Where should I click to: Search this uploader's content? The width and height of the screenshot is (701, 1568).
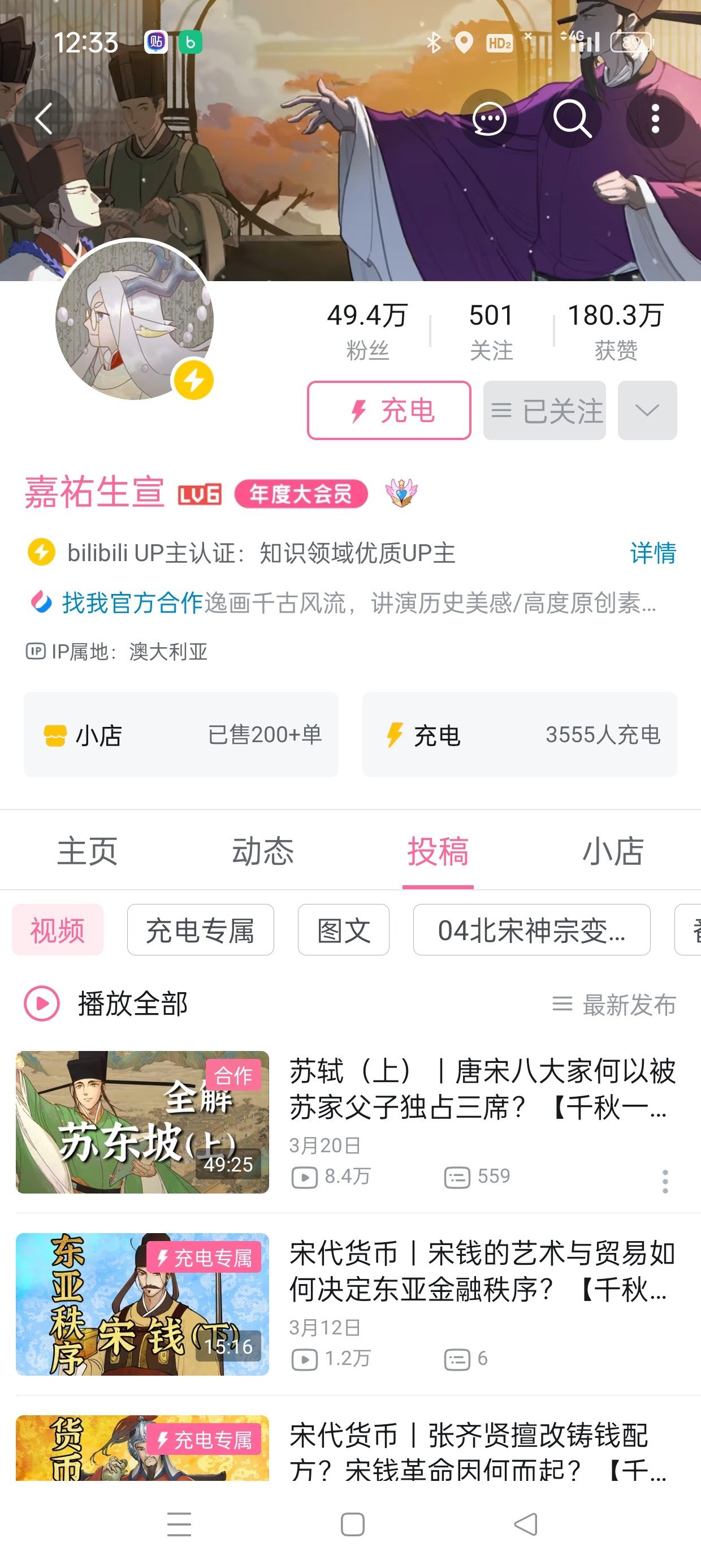point(572,118)
